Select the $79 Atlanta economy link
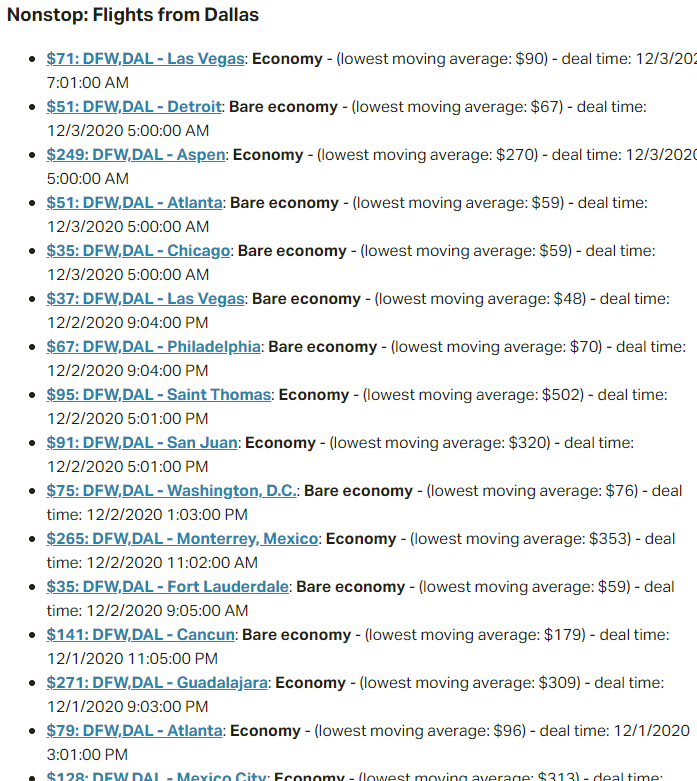The width and height of the screenshot is (697, 781). pyautogui.click(x=135, y=731)
